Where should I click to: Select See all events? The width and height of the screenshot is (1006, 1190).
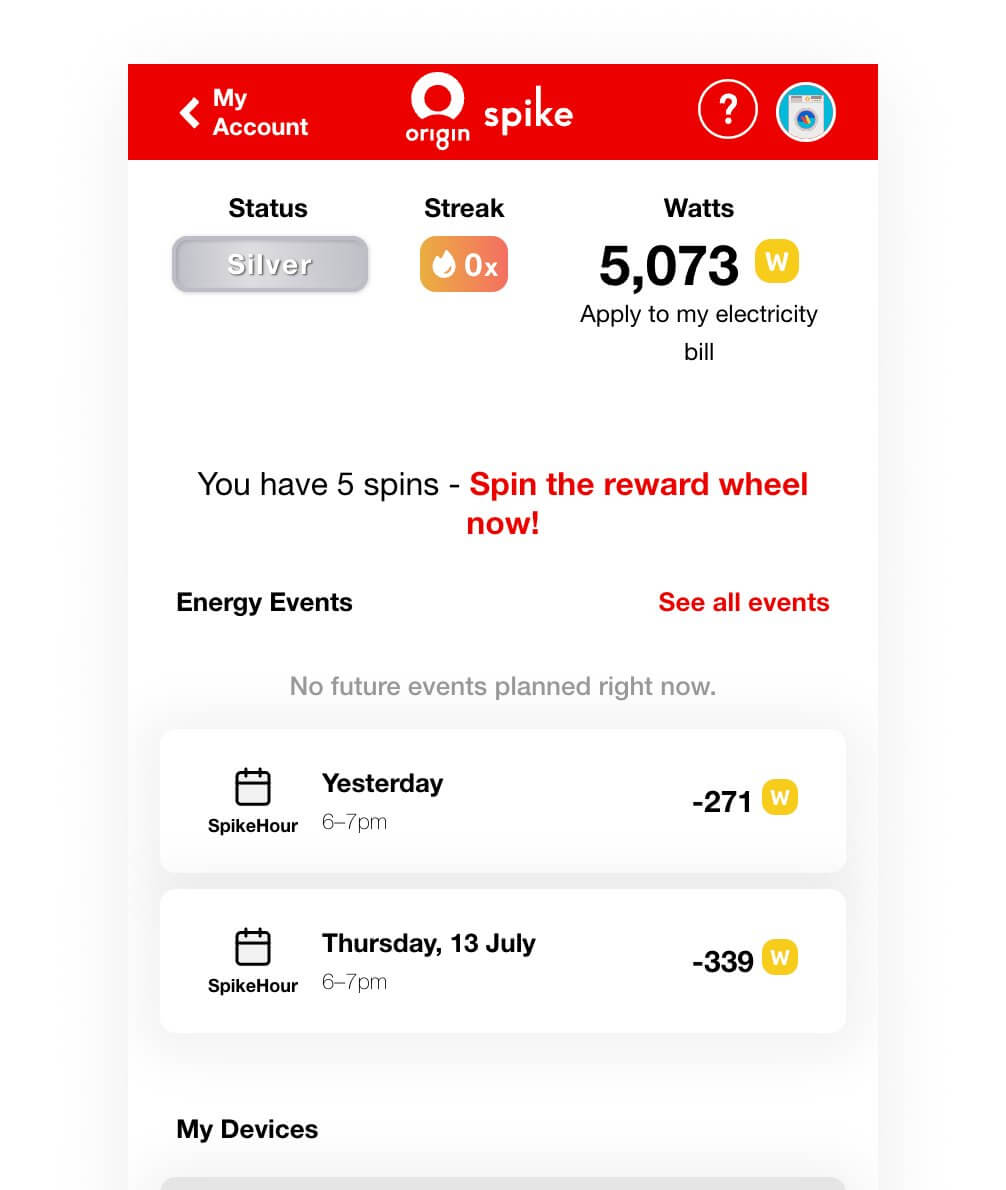(x=744, y=602)
